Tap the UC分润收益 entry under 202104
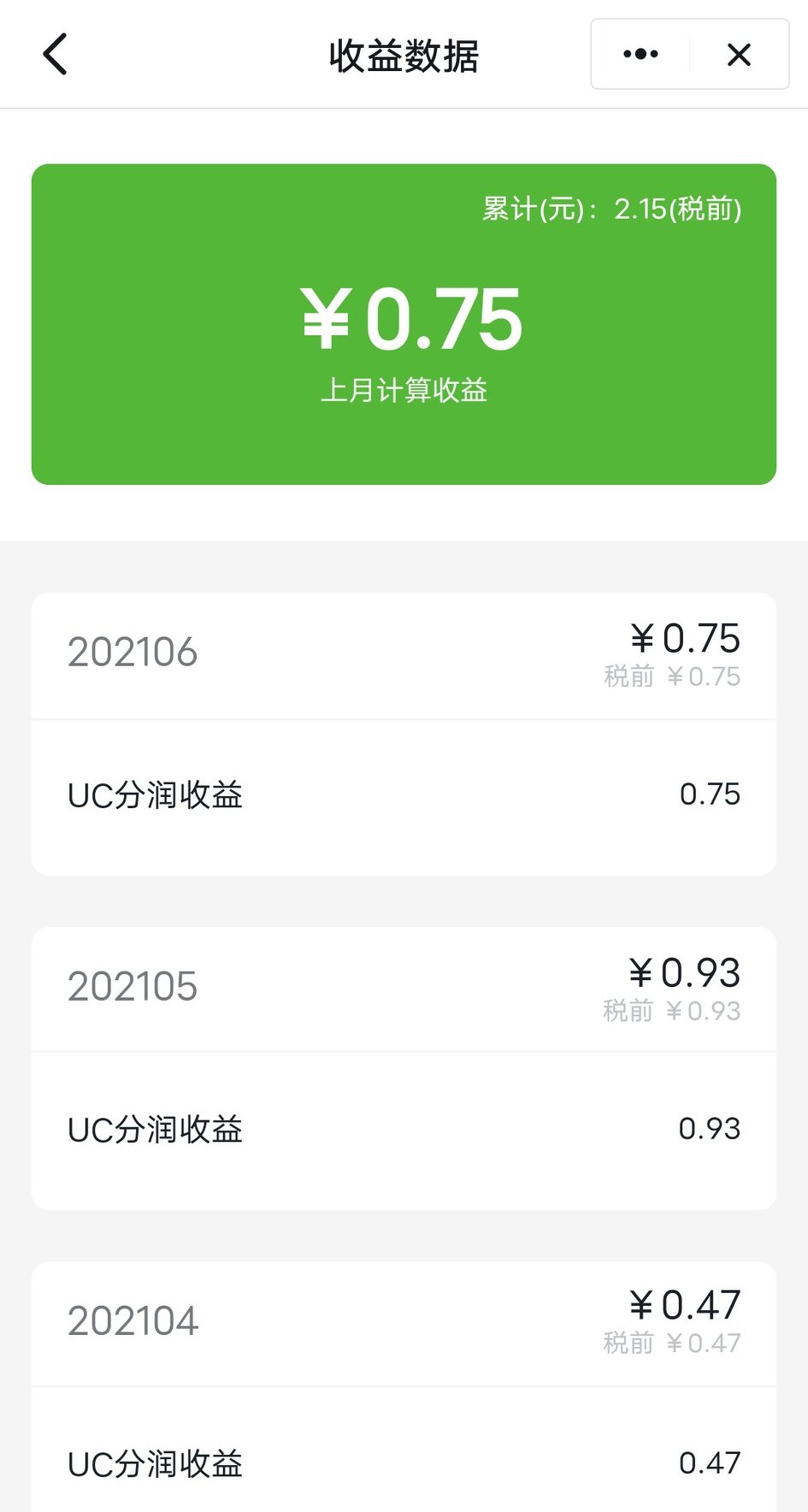Screen dimensions: 808x1512 pos(155,1463)
